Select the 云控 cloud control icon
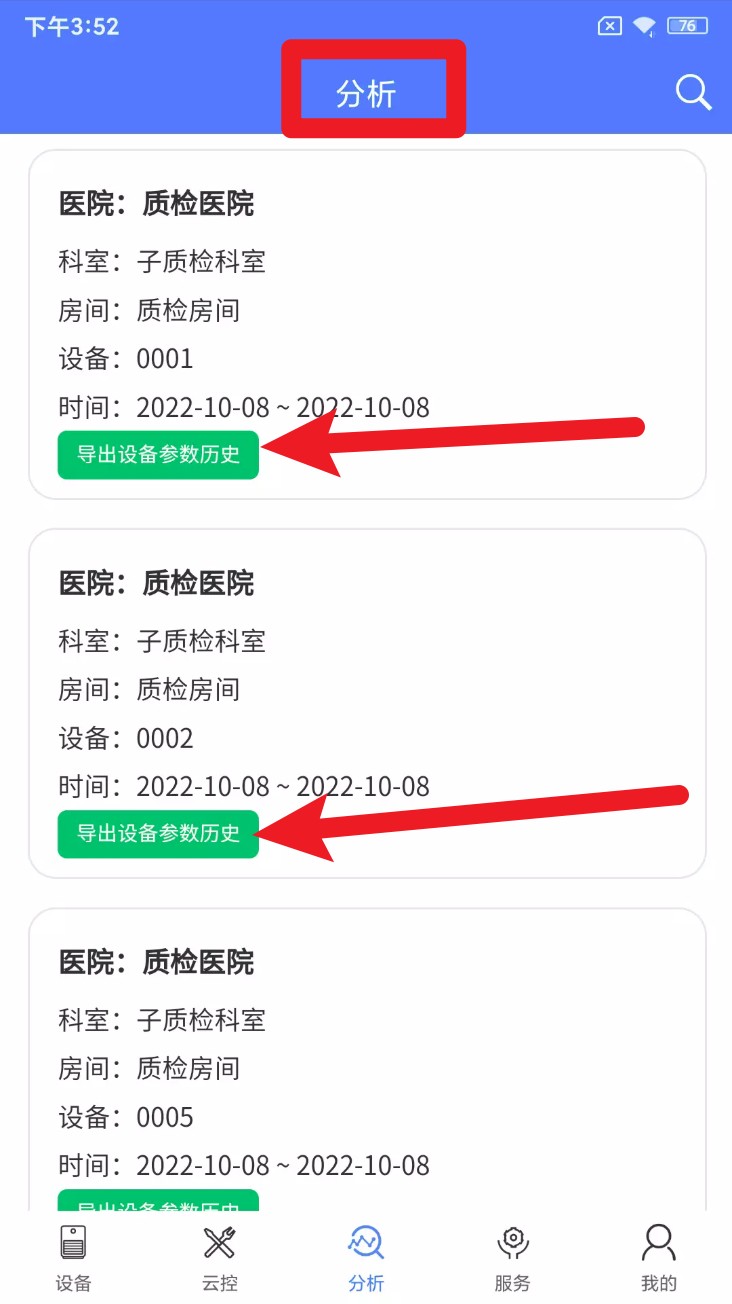The width and height of the screenshot is (732, 1304). pos(219,1243)
